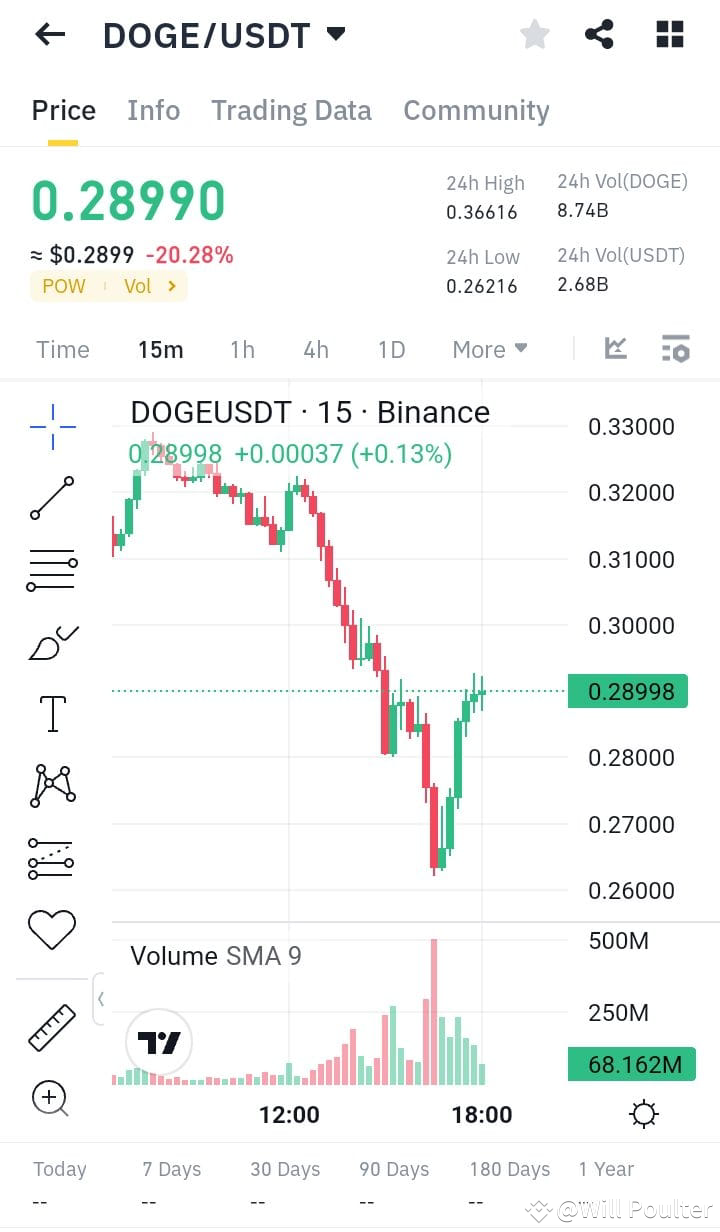Select the text annotation tool
This screenshot has height=1232, width=720.
click(50, 713)
